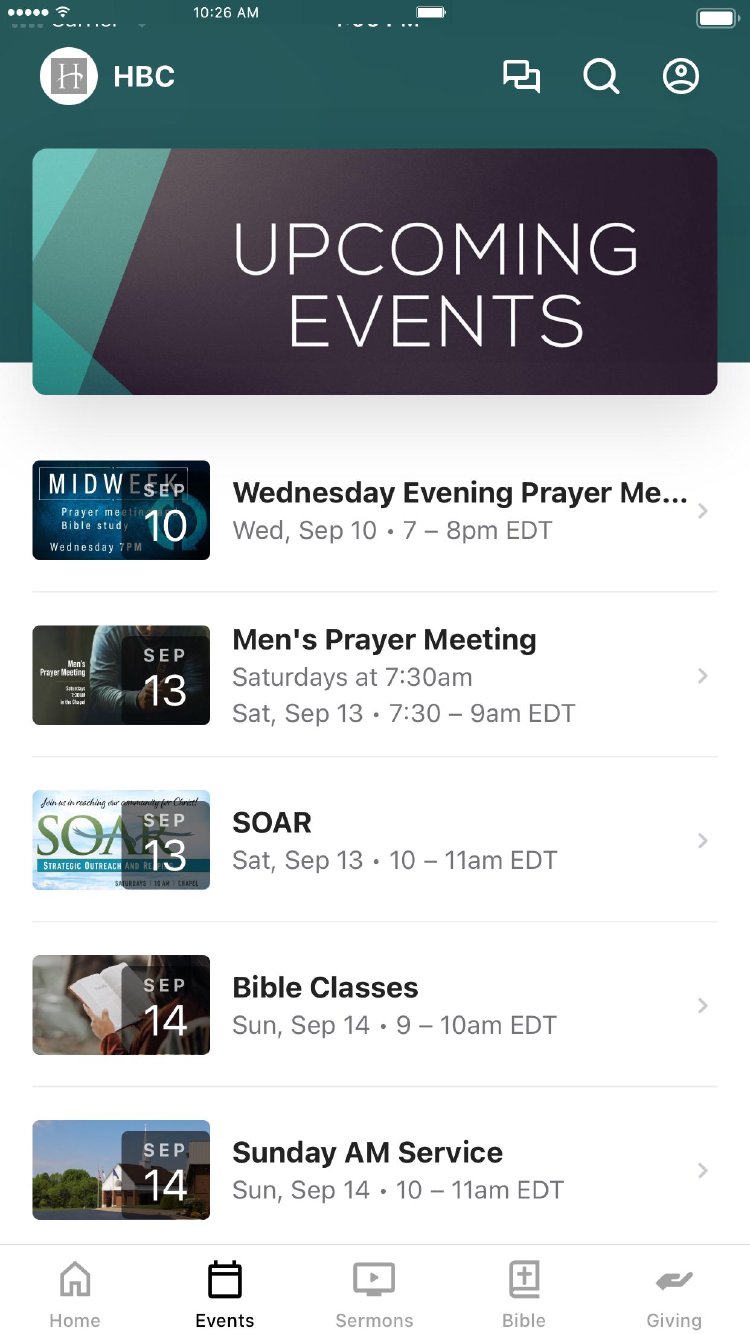This screenshot has width=750, height=1334.
Task: Switch to the Home tab
Action: click(75, 1294)
